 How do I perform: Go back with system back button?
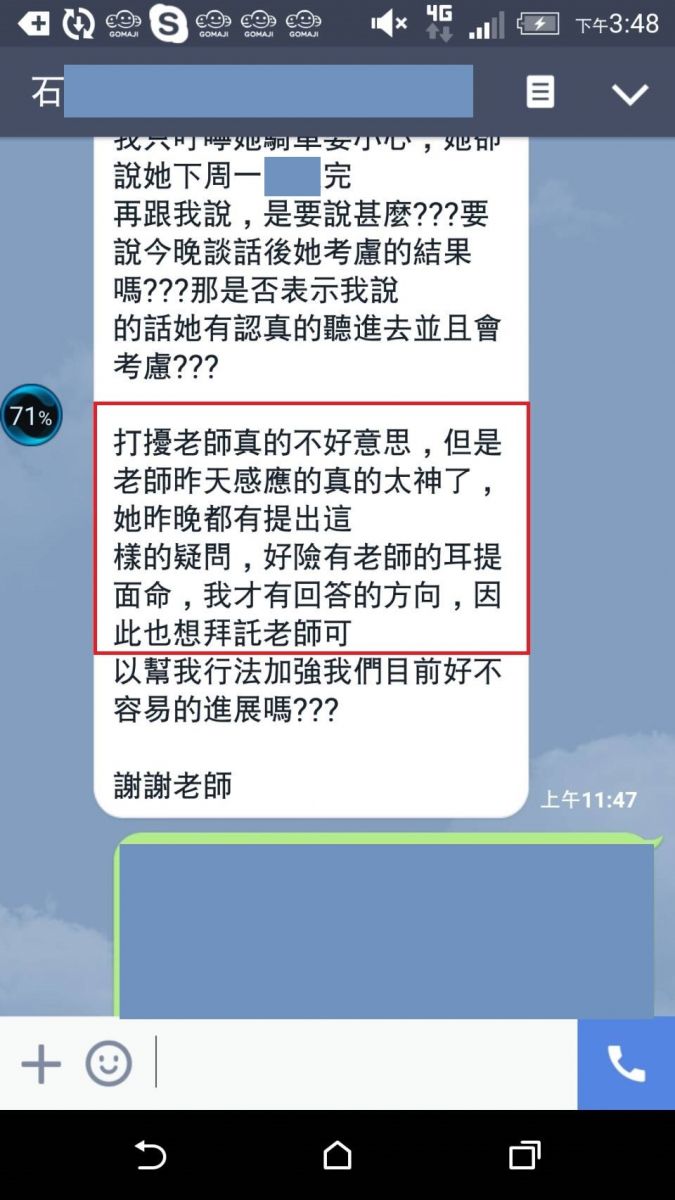(150, 1156)
